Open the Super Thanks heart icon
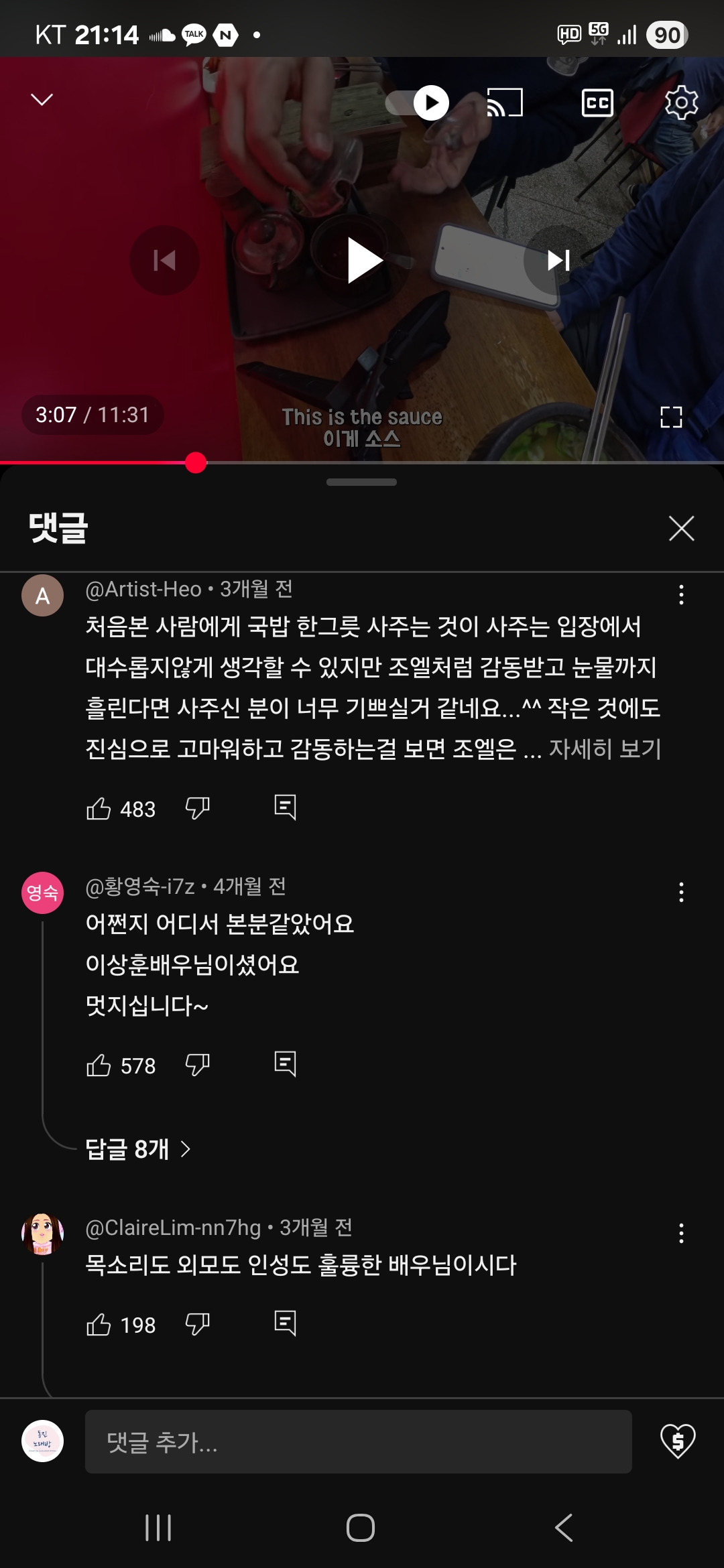 678,1441
